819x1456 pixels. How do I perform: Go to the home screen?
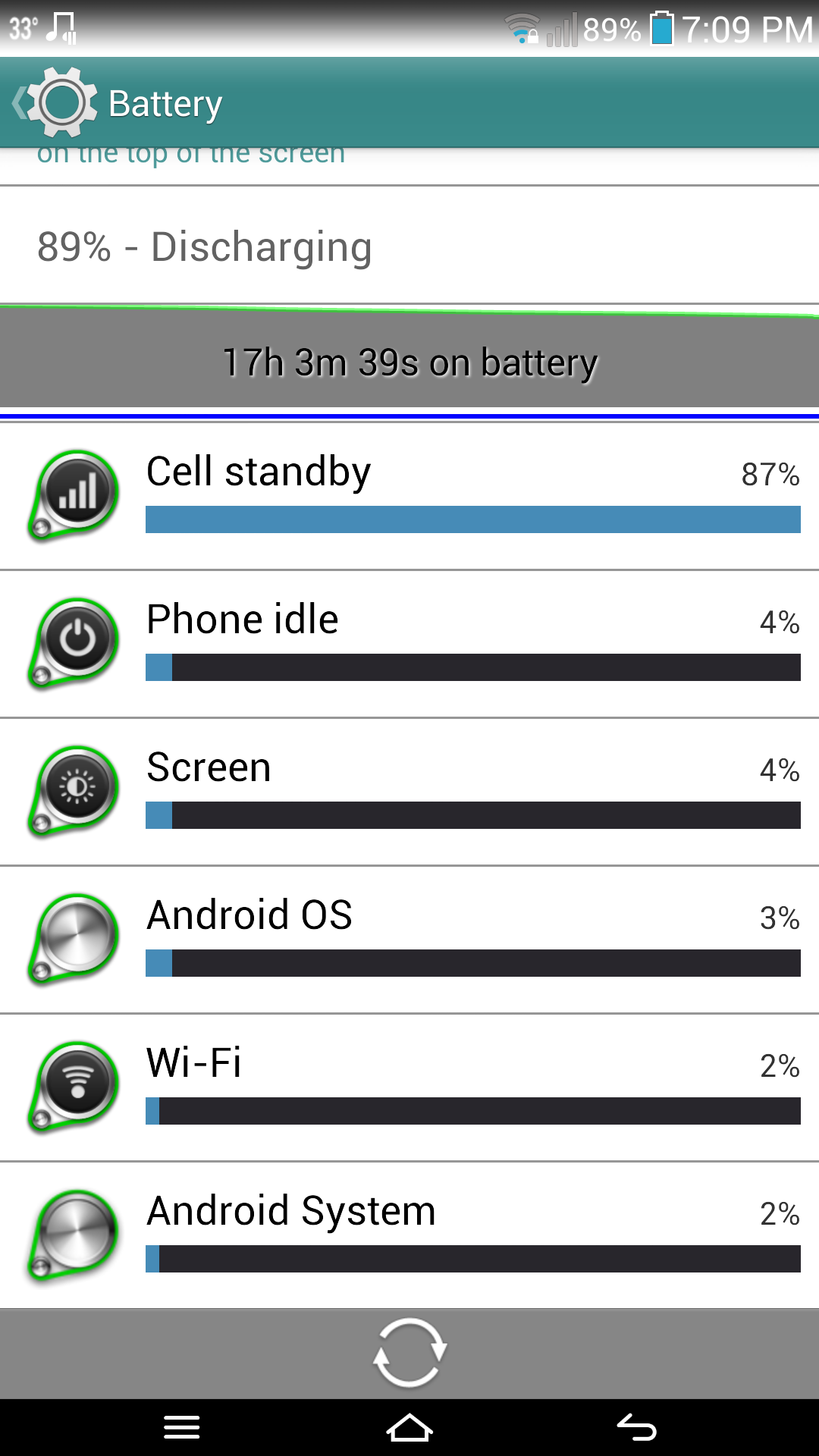409,1428
